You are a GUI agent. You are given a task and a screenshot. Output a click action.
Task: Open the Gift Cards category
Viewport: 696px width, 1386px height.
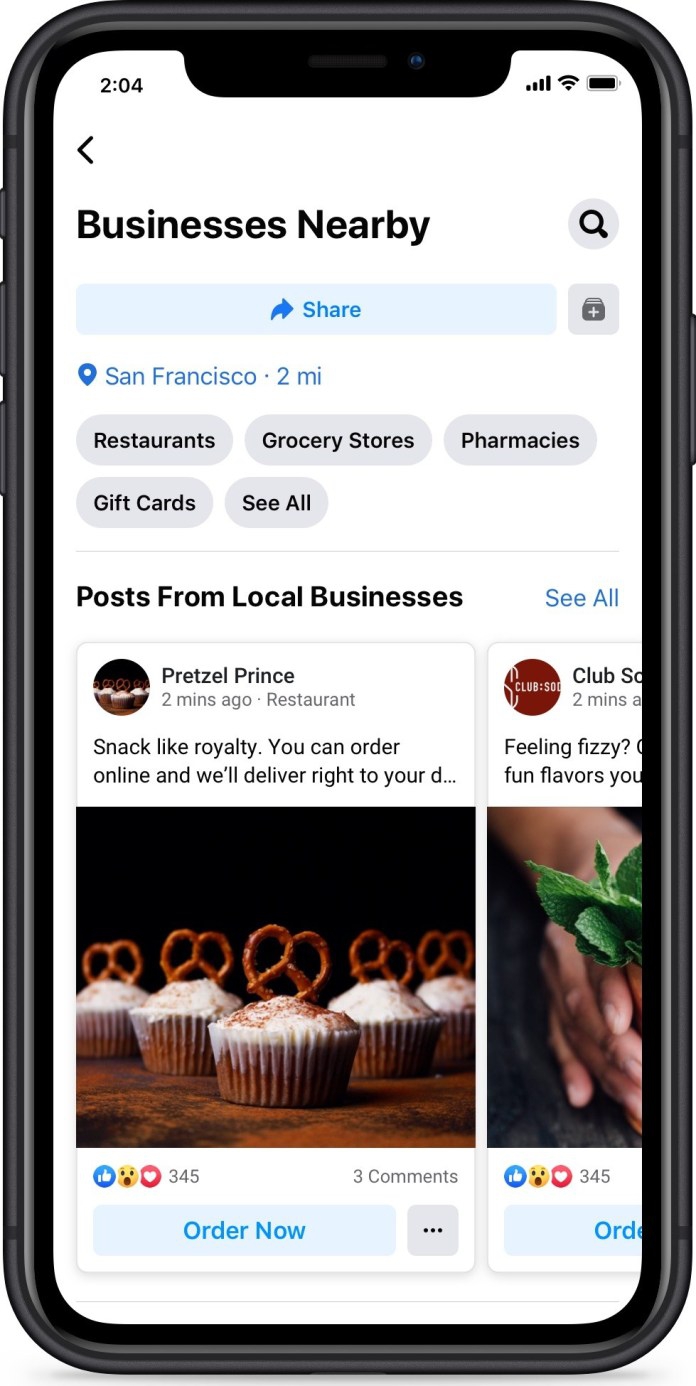point(144,503)
